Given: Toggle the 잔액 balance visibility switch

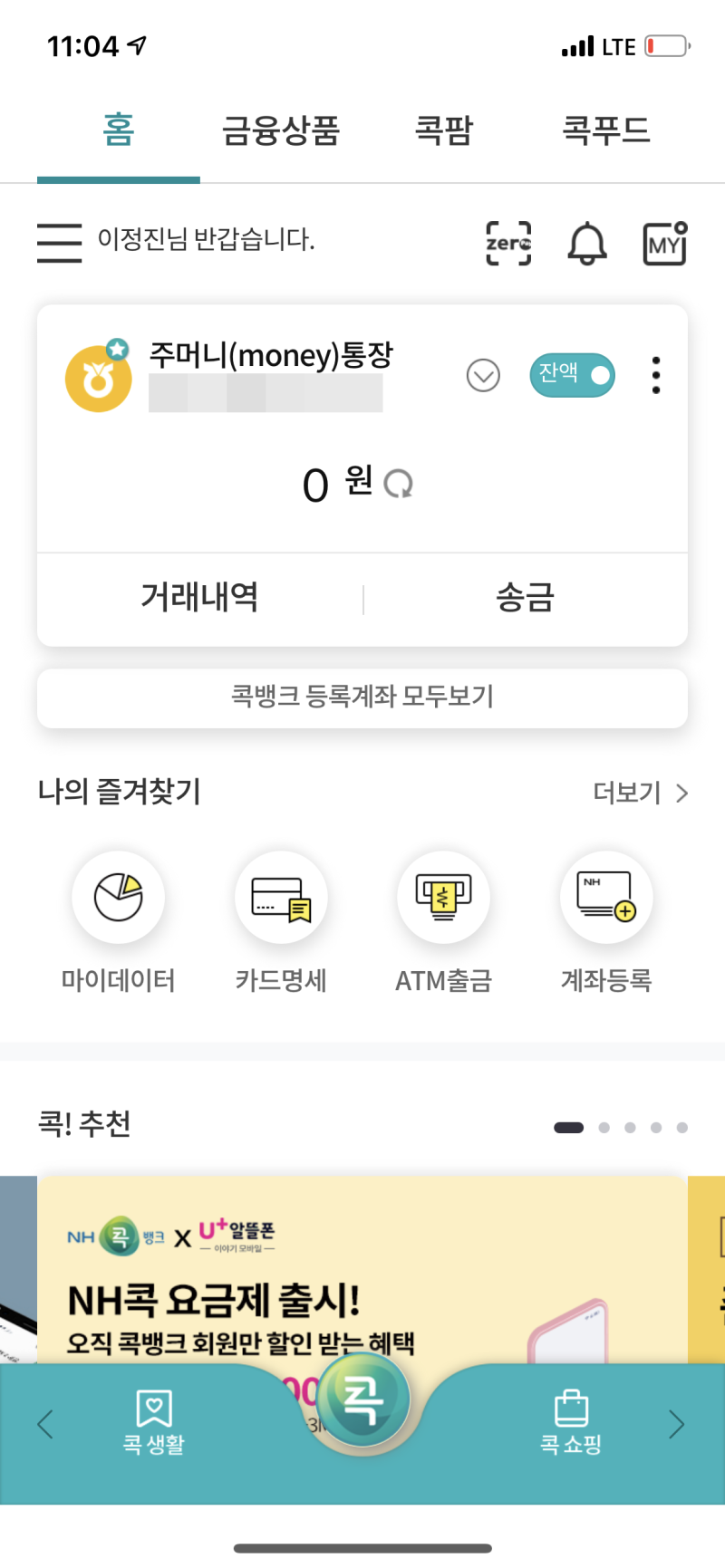Looking at the screenshot, I should 572,375.
